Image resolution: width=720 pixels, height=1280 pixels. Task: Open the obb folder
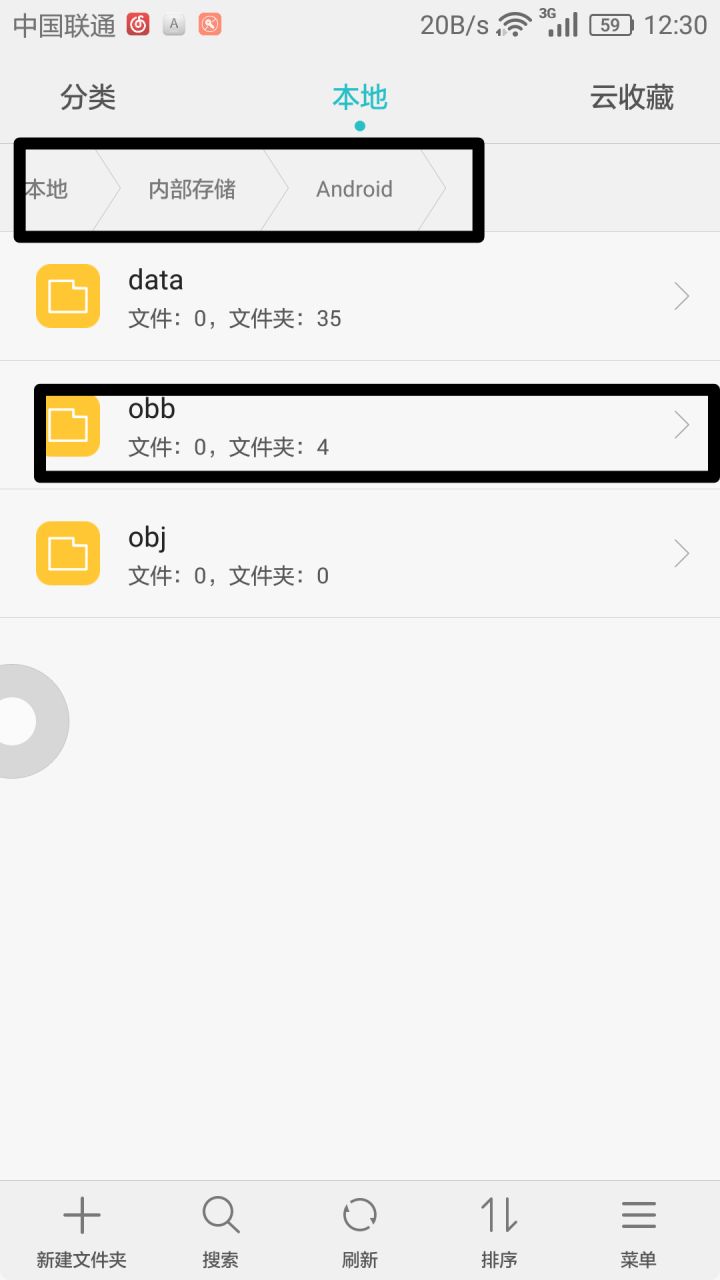pos(360,425)
